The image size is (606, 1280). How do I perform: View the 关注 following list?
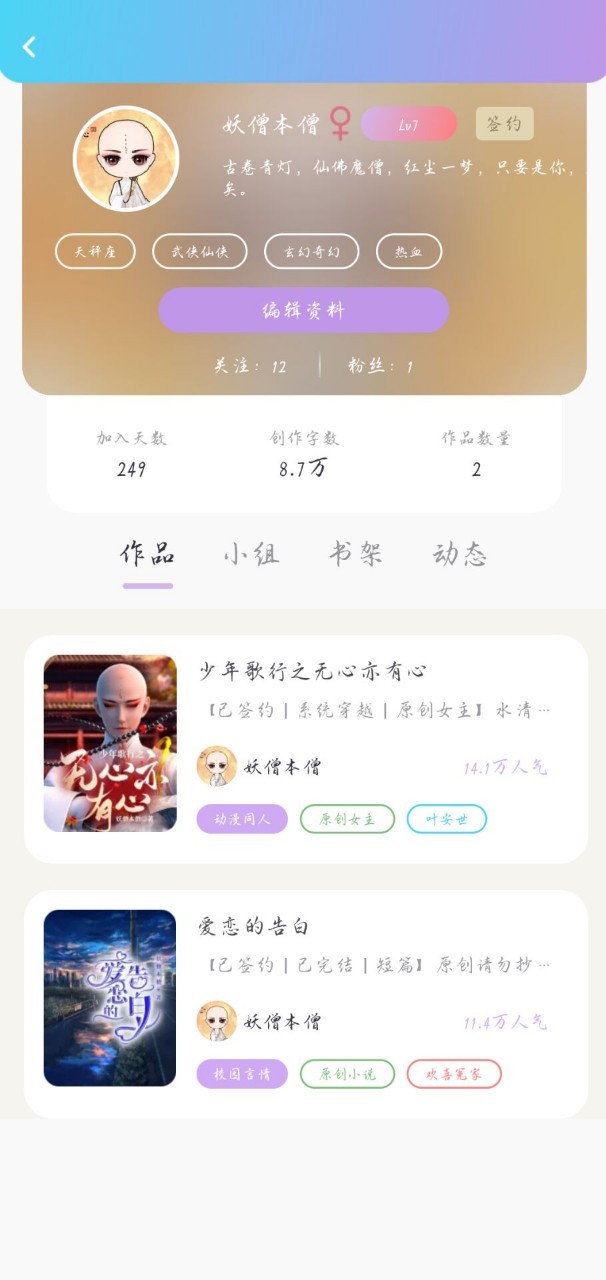(250, 366)
